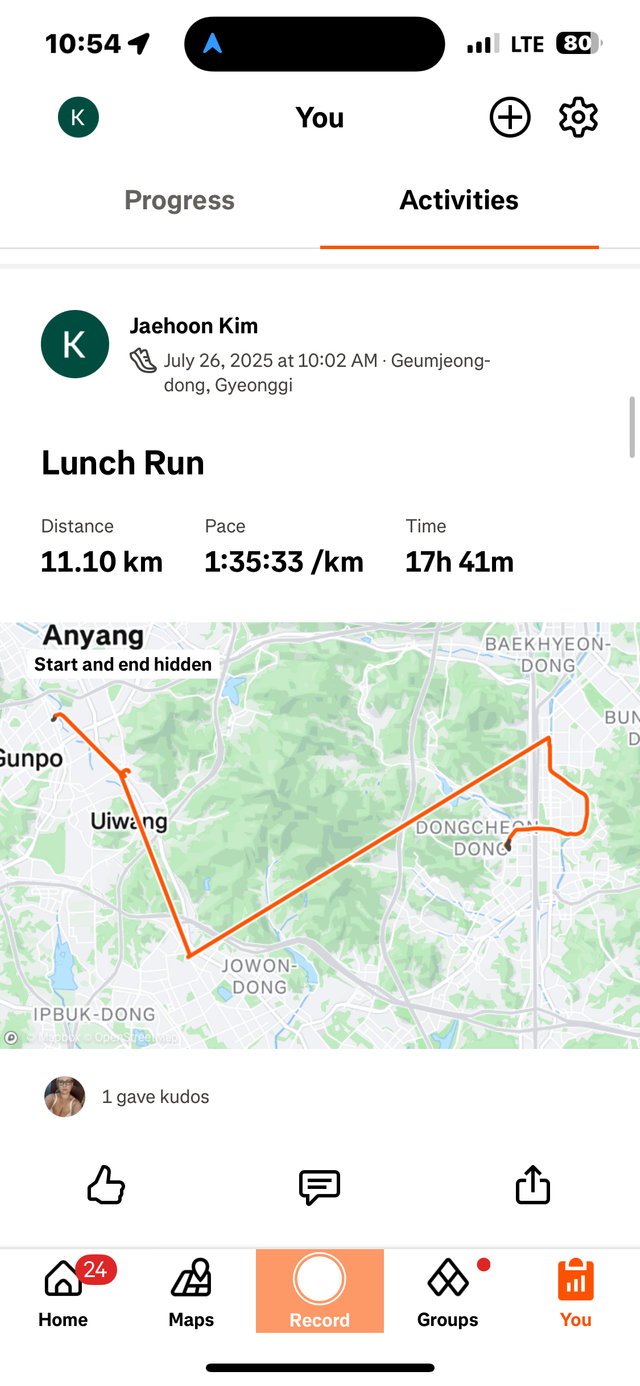
Task: Share the Lunch Run activity
Action: (532, 1186)
